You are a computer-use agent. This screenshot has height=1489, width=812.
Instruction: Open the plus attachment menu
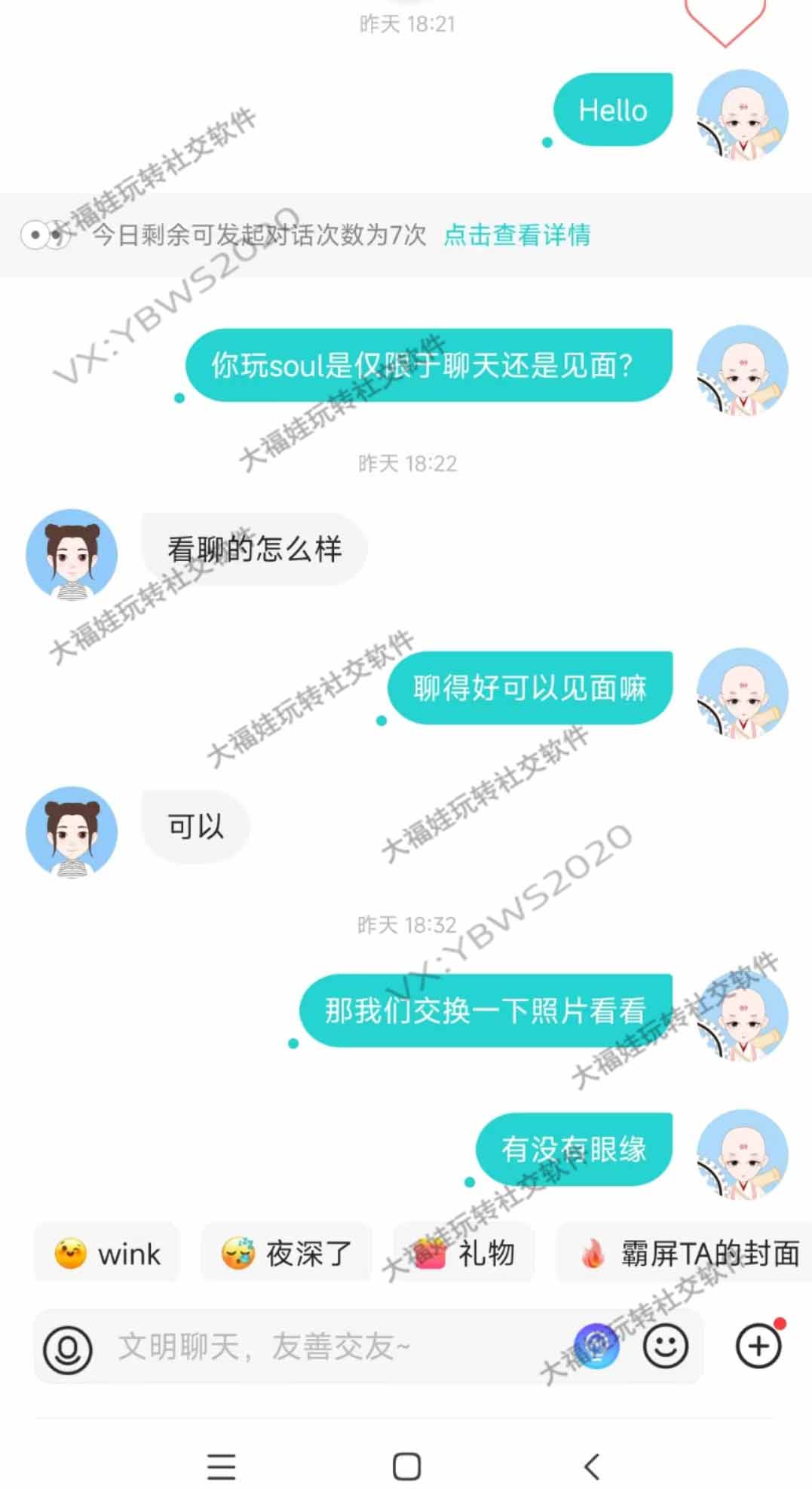pyautogui.click(x=758, y=1347)
